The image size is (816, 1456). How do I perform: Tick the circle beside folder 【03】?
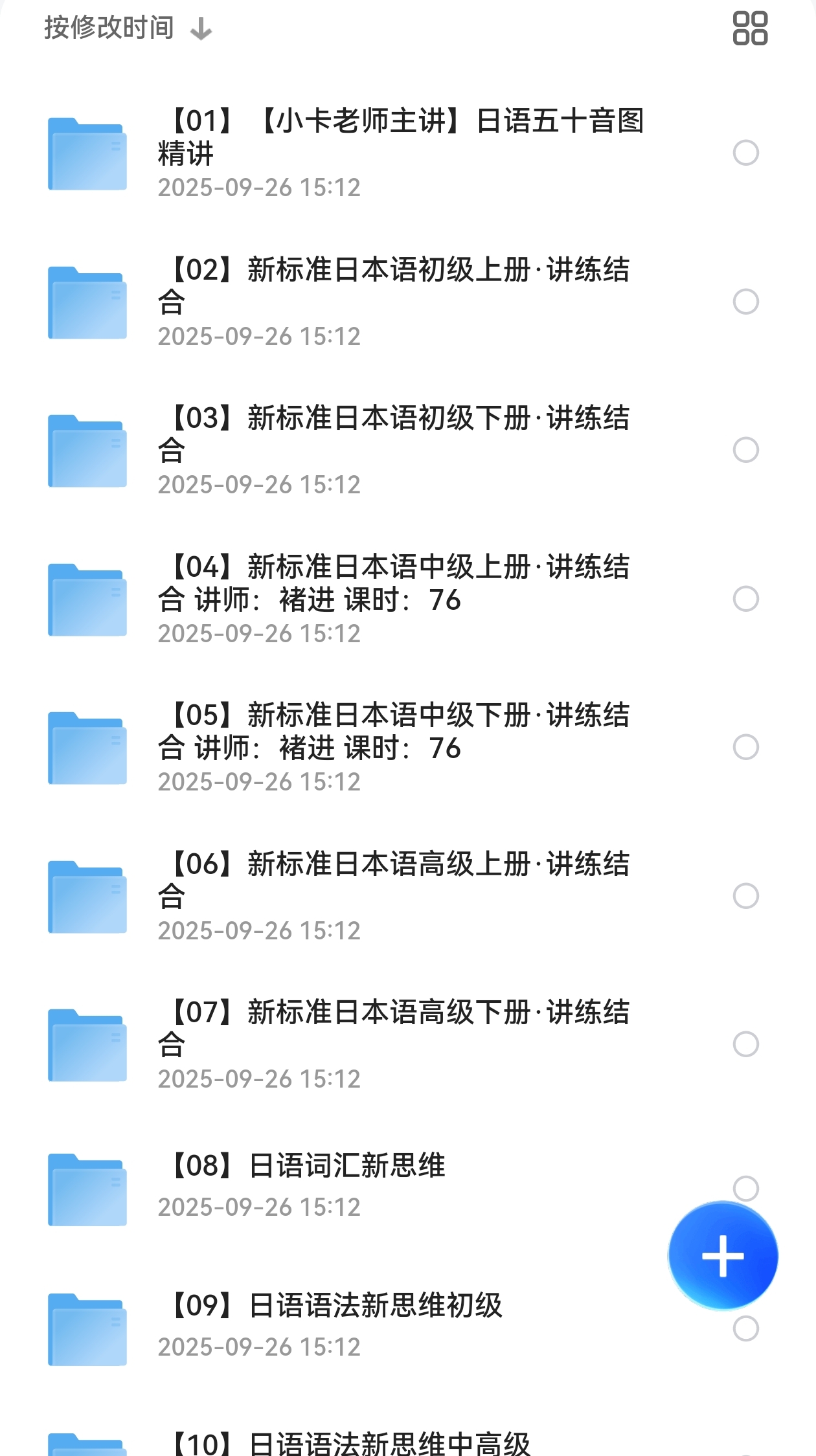pyautogui.click(x=745, y=450)
